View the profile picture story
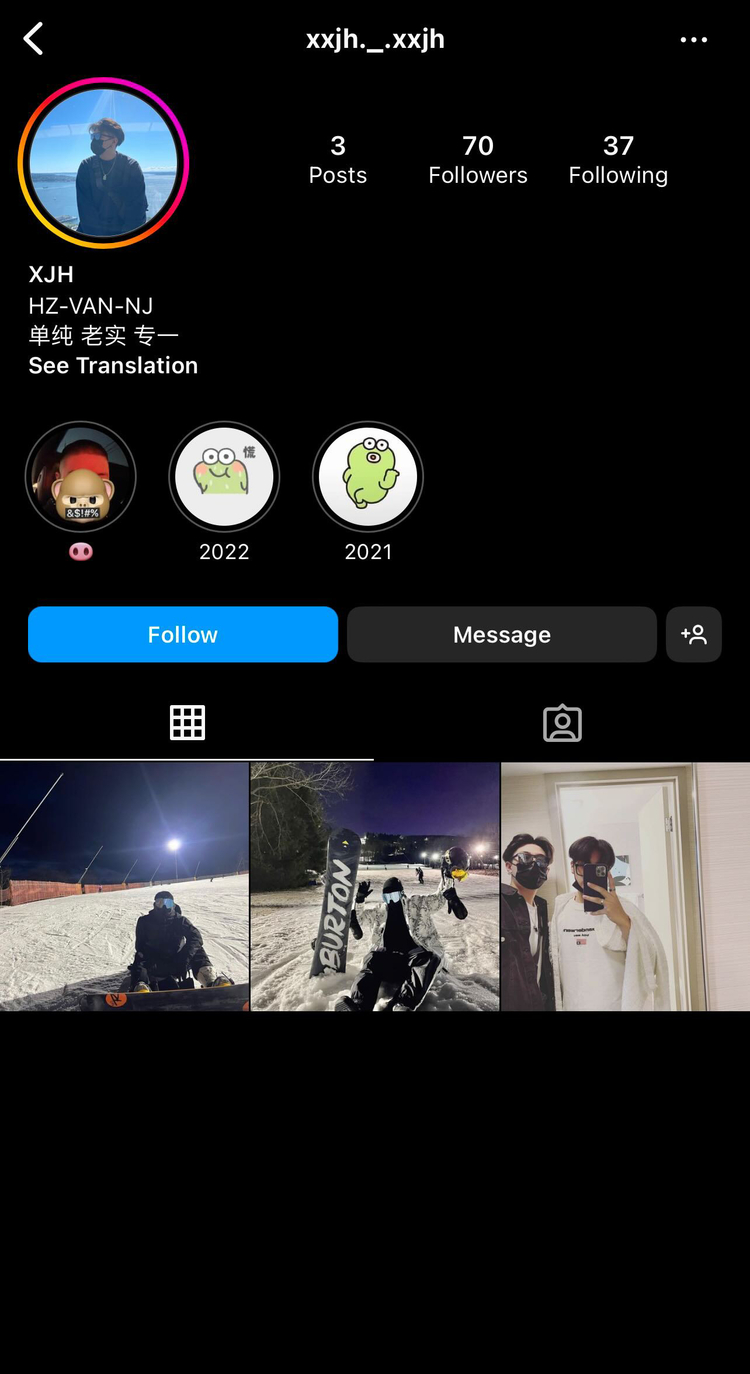This screenshot has width=750, height=1374. click(x=103, y=163)
